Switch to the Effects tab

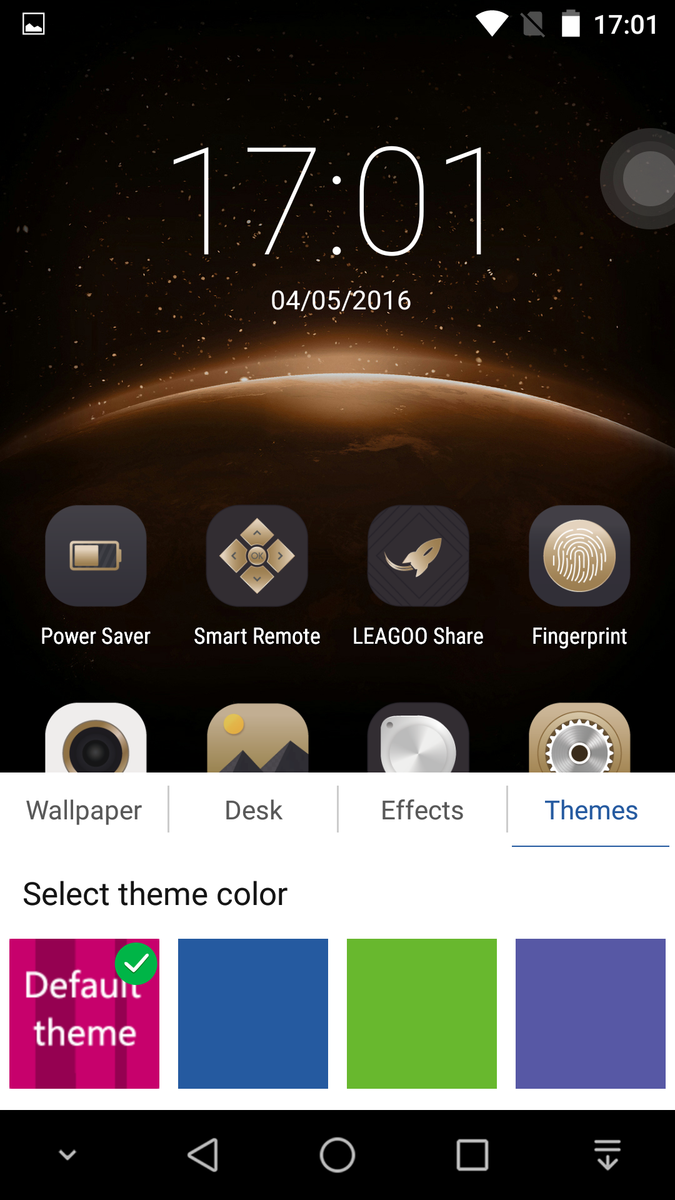(x=422, y=810)
